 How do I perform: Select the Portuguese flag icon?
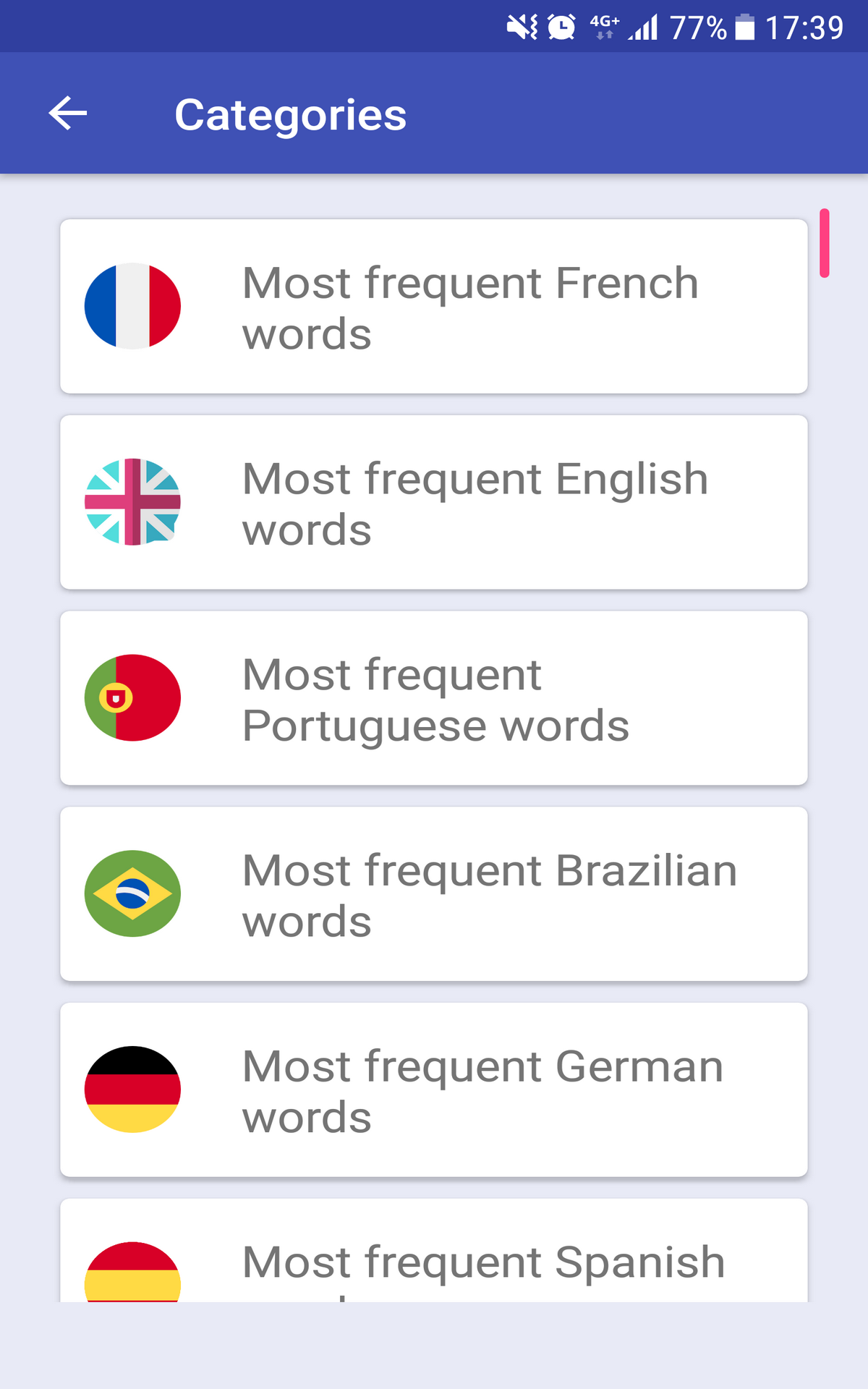(x=132, y=696)
